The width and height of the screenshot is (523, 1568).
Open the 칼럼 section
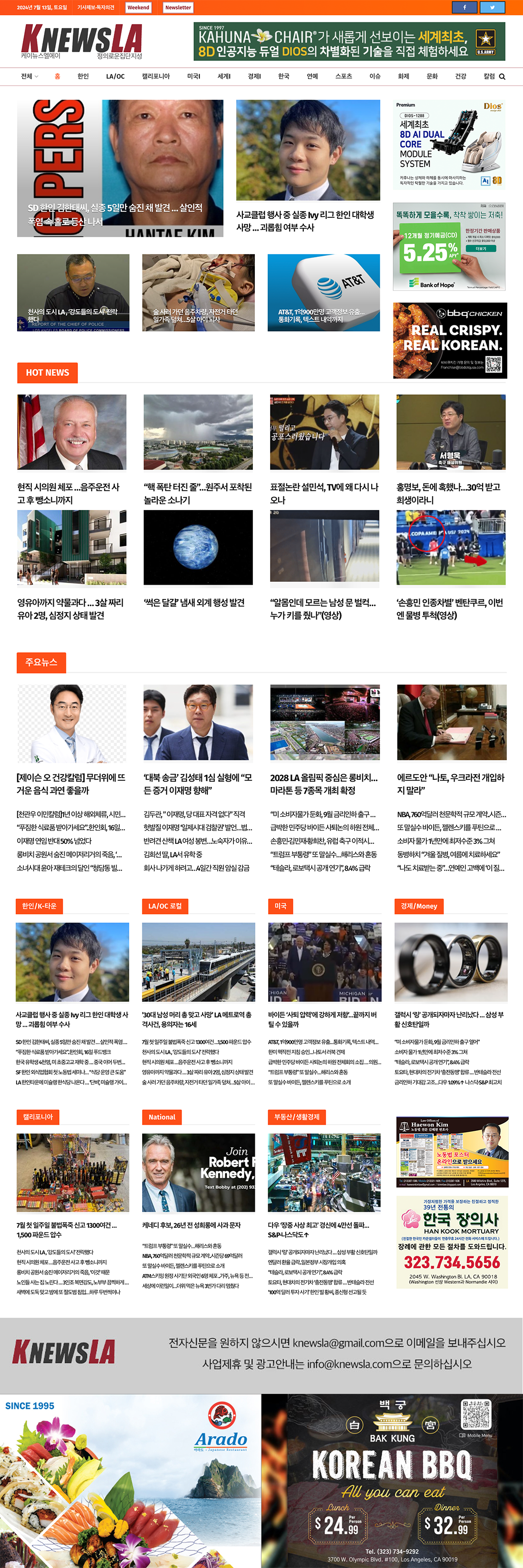point(489,77)
